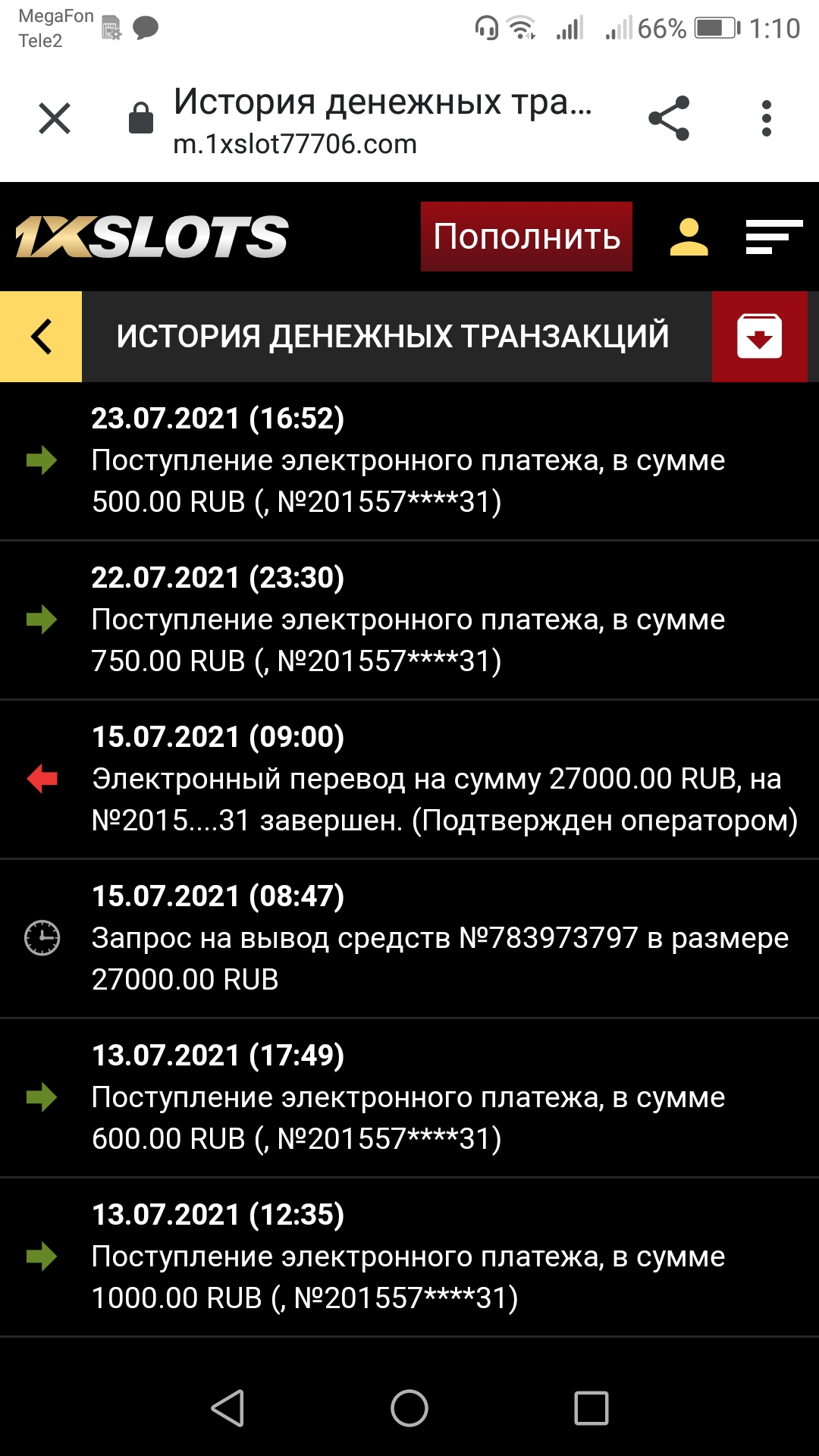Tap the Android home button
Image resolution: width=819 pixels, height=1456 pixels.
(409, 1408)
